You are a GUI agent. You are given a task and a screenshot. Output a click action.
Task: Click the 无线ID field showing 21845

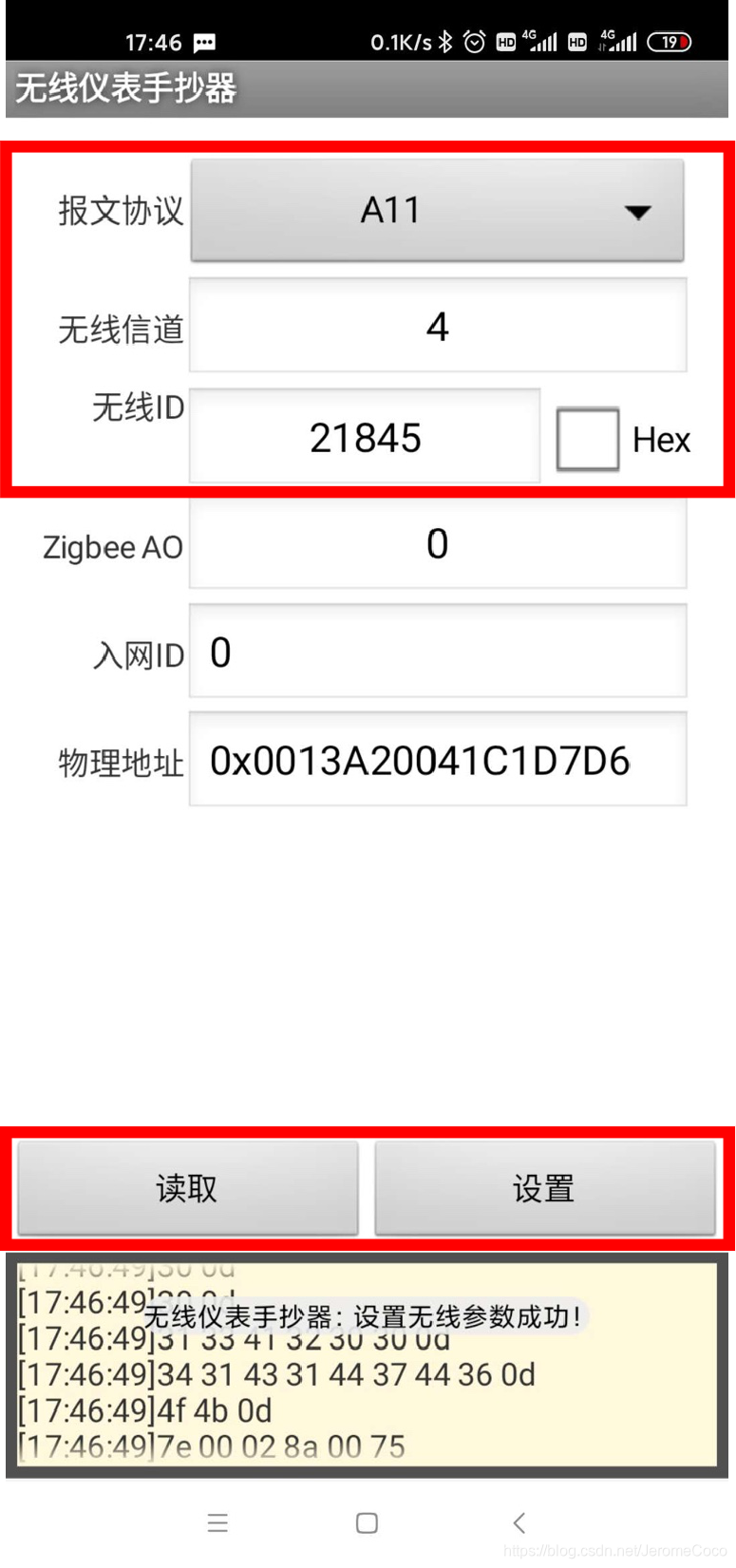364,436
